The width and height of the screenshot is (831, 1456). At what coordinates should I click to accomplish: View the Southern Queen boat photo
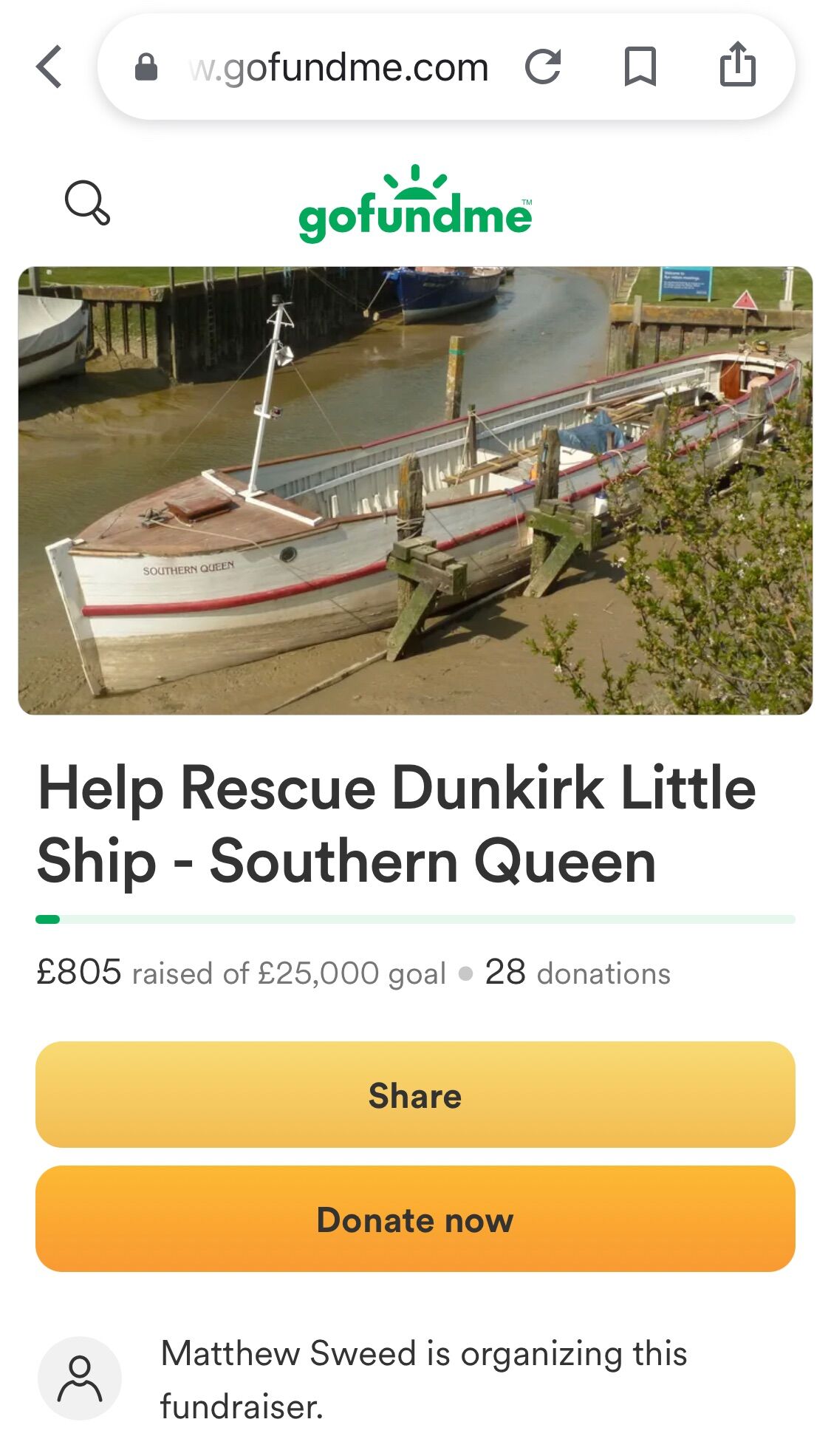click(414, 491)
